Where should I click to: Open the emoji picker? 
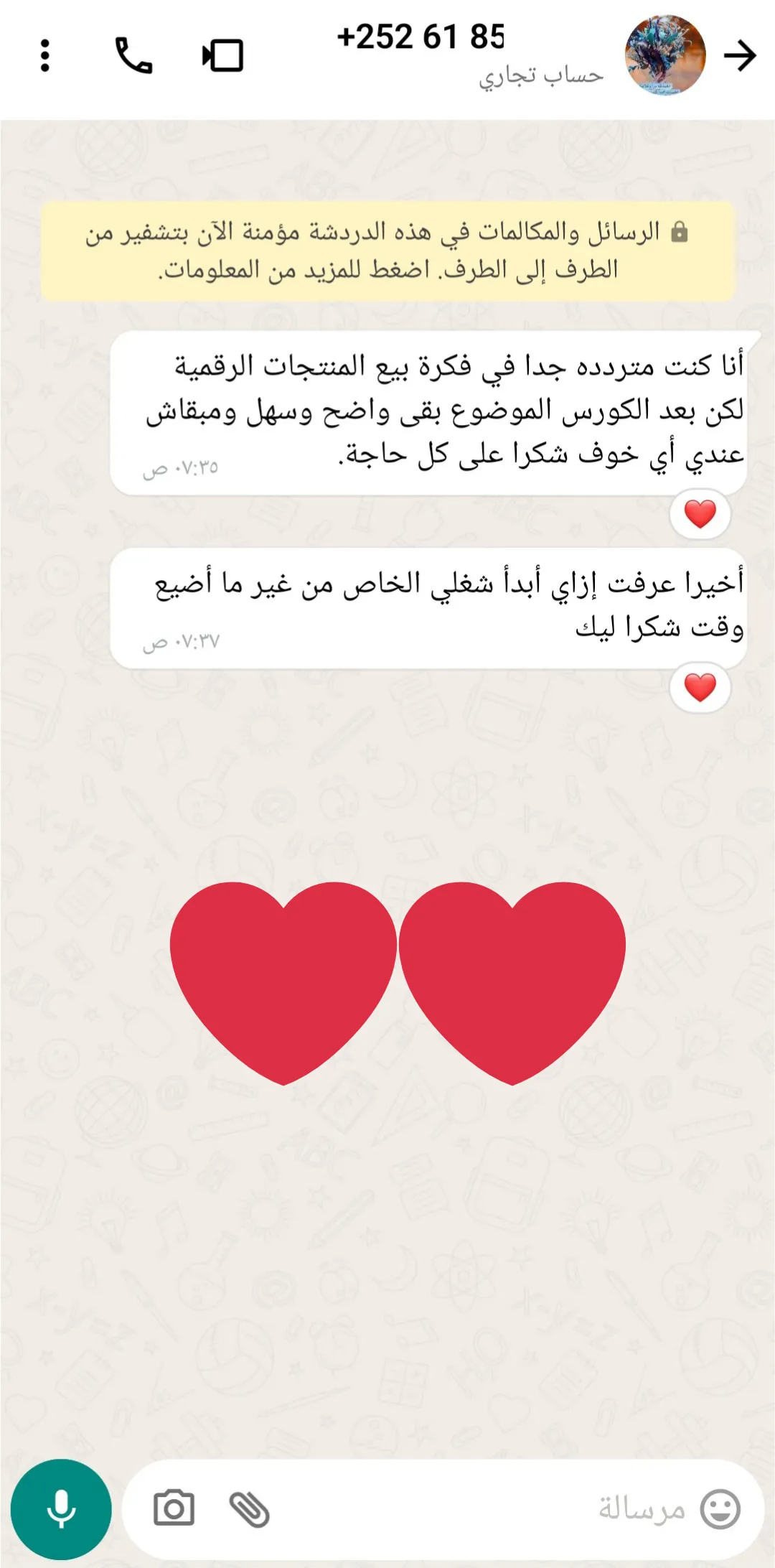pyautogui.click(x=720, y=1508)
